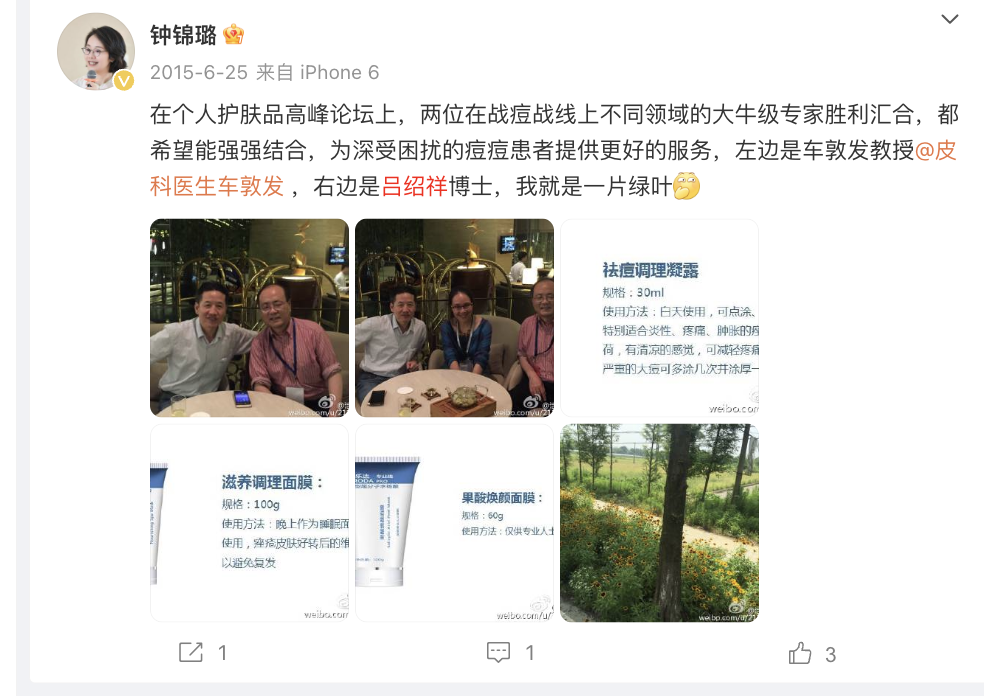
Task: View photo of two men seated
Action: pyautogui.click(x=249, y=318)
